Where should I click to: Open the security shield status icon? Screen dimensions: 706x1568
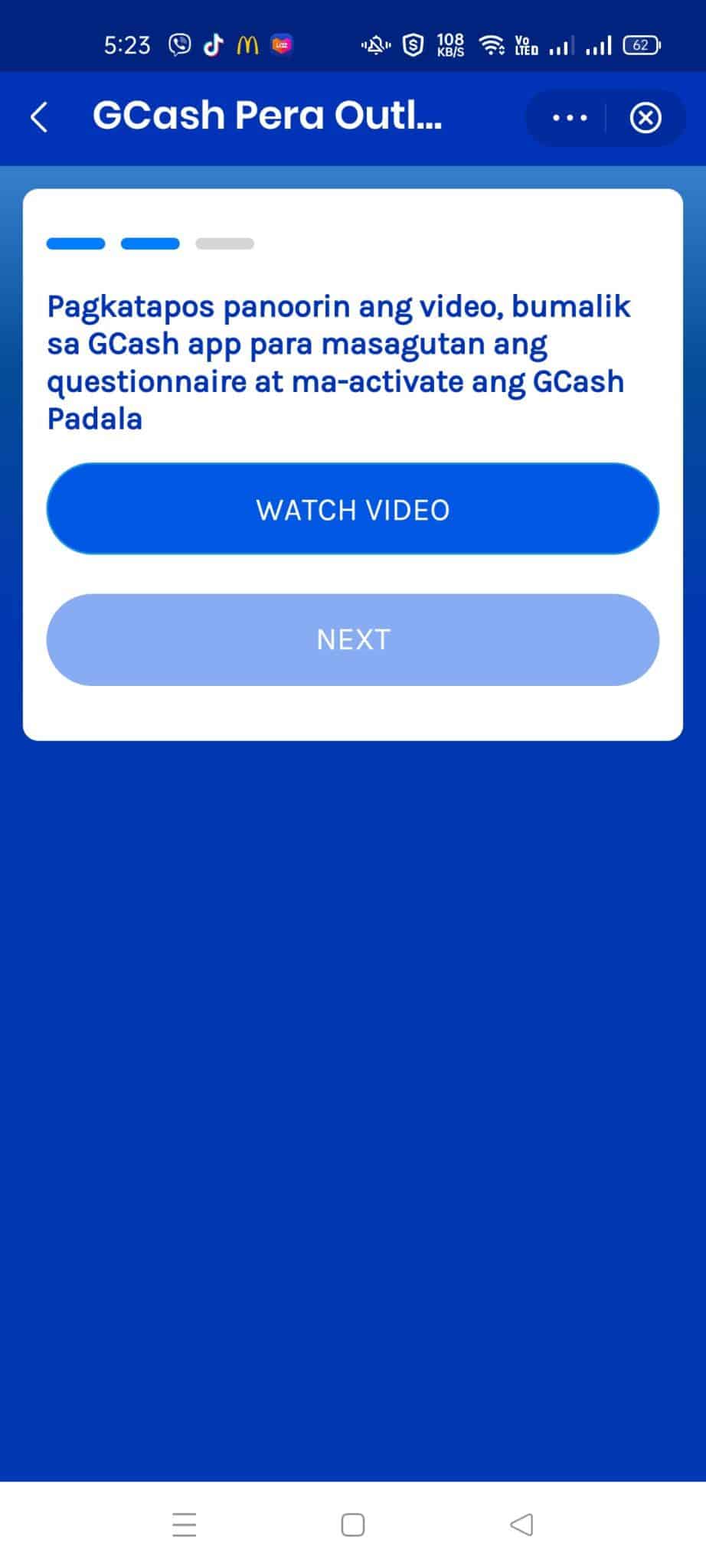(411, 45)
